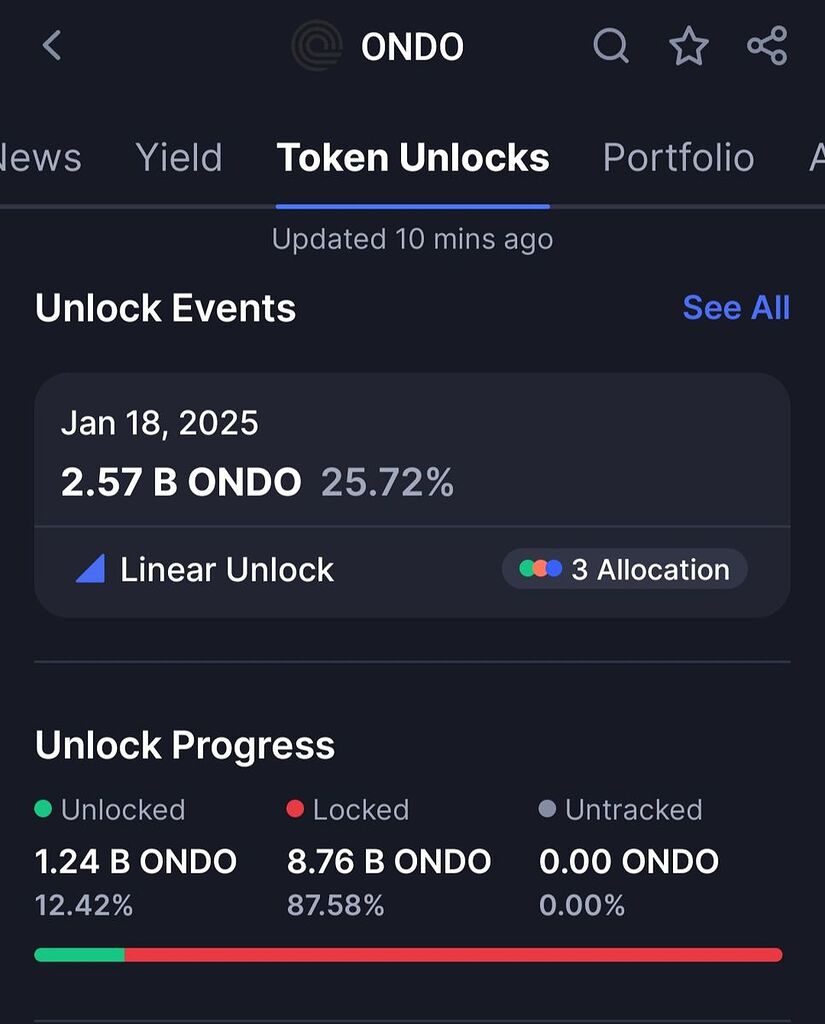Toggle the Unlocked series in the legend
This screenshot has height=1024, width=825.
pyautogui.click(x=108, y=809)
